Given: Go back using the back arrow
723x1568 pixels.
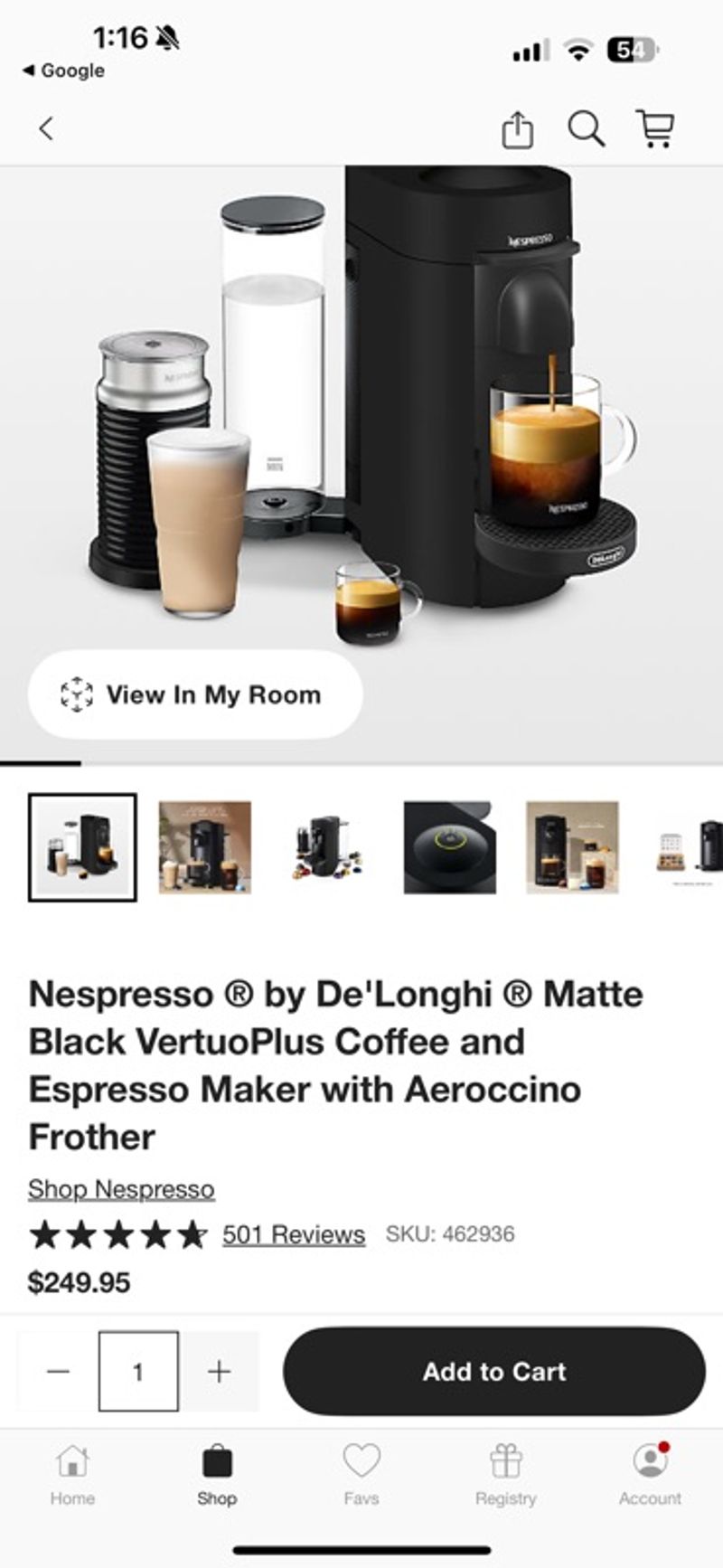Looking at the screenshot, I should pyautogui.click(x=45, y=129).
